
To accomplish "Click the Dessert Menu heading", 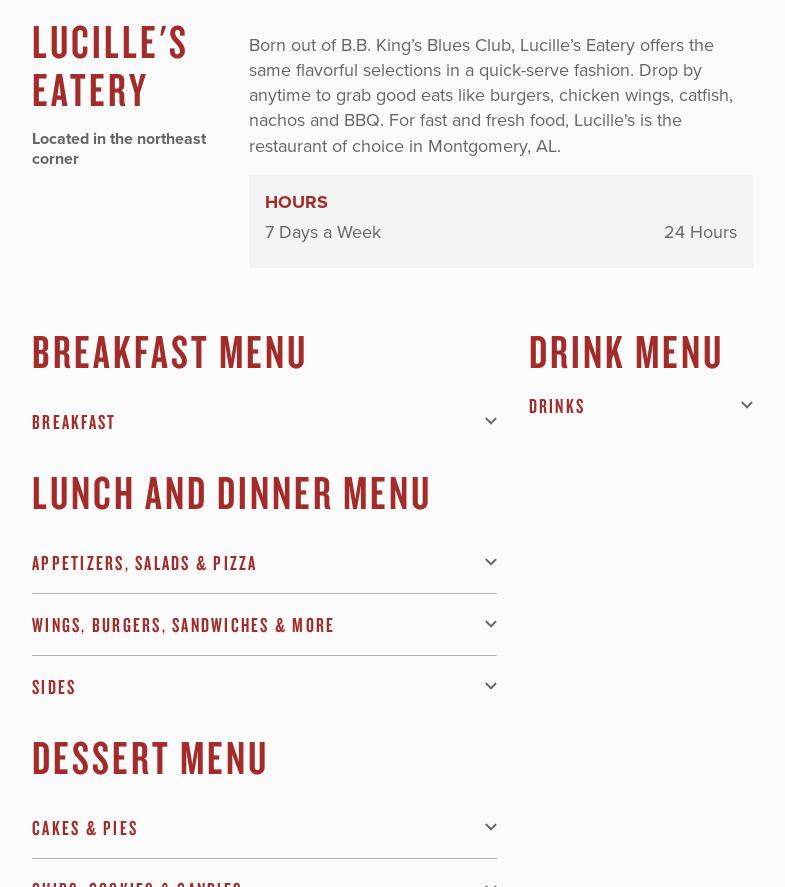I will 150,759.
